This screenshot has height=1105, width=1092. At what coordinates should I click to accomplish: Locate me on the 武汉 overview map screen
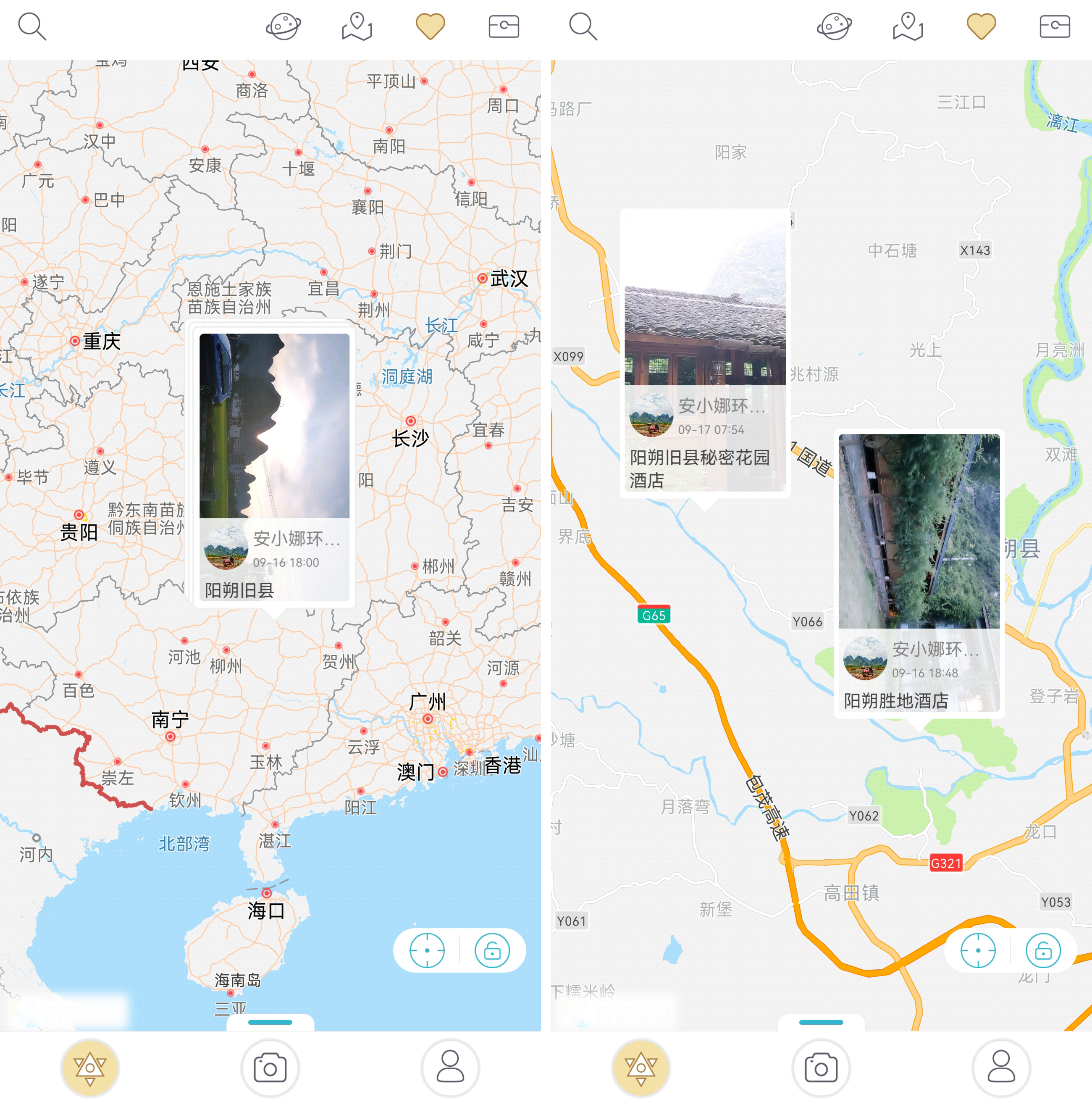coord(426,950)
